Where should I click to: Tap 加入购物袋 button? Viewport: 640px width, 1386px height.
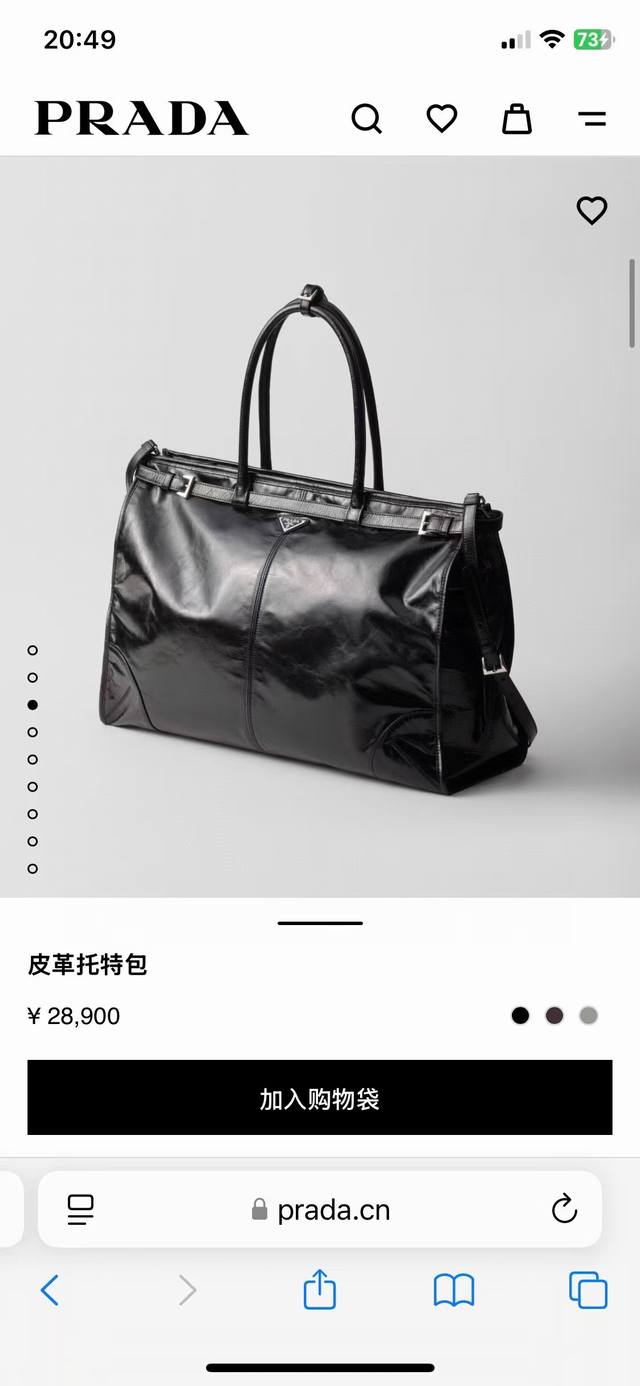pyautogui.click(x=319, y=1098)
